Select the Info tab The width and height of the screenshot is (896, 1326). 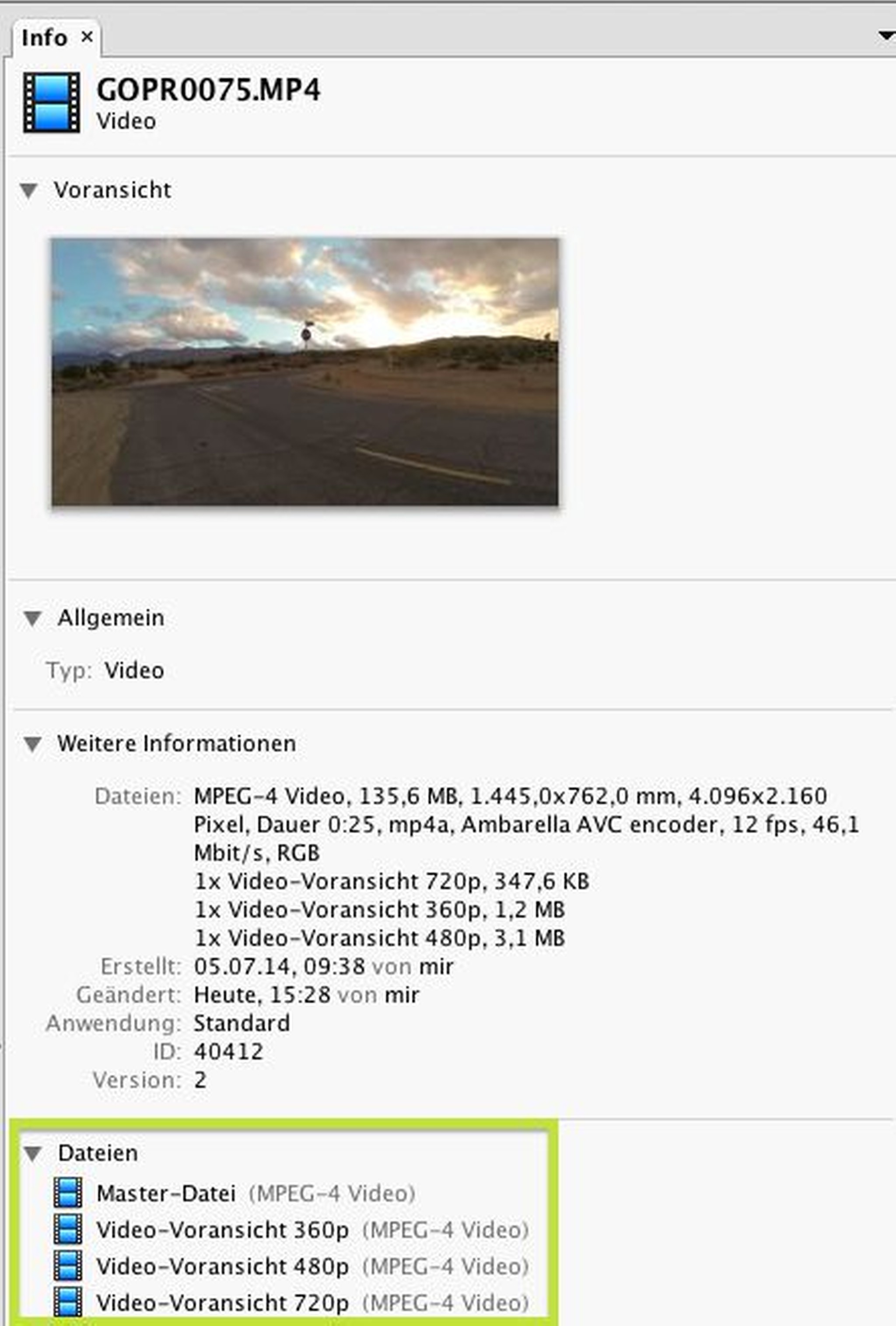[x=45, y=38]
